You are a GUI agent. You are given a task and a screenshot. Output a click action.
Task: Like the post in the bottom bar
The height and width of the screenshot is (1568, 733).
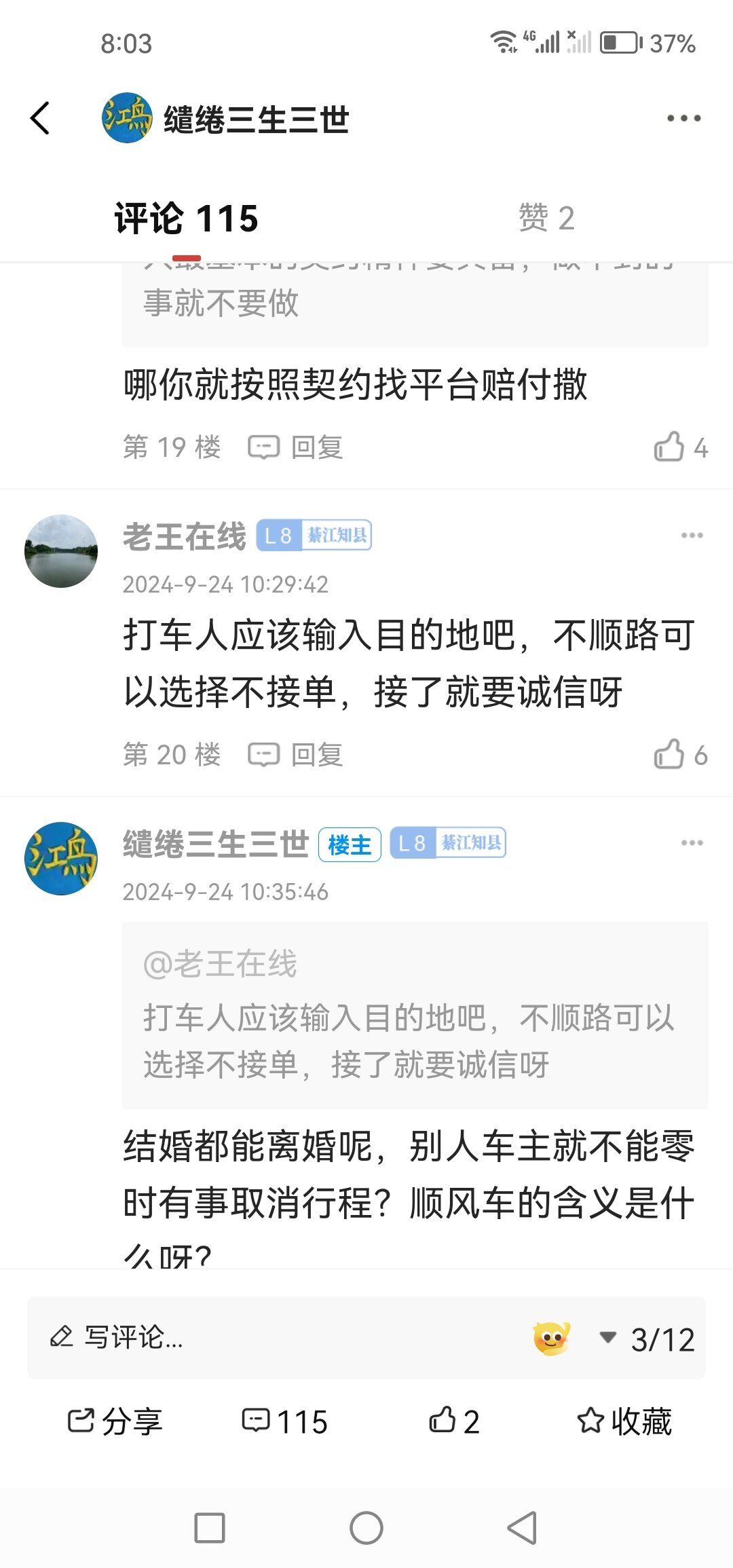tap(454, 1421)
